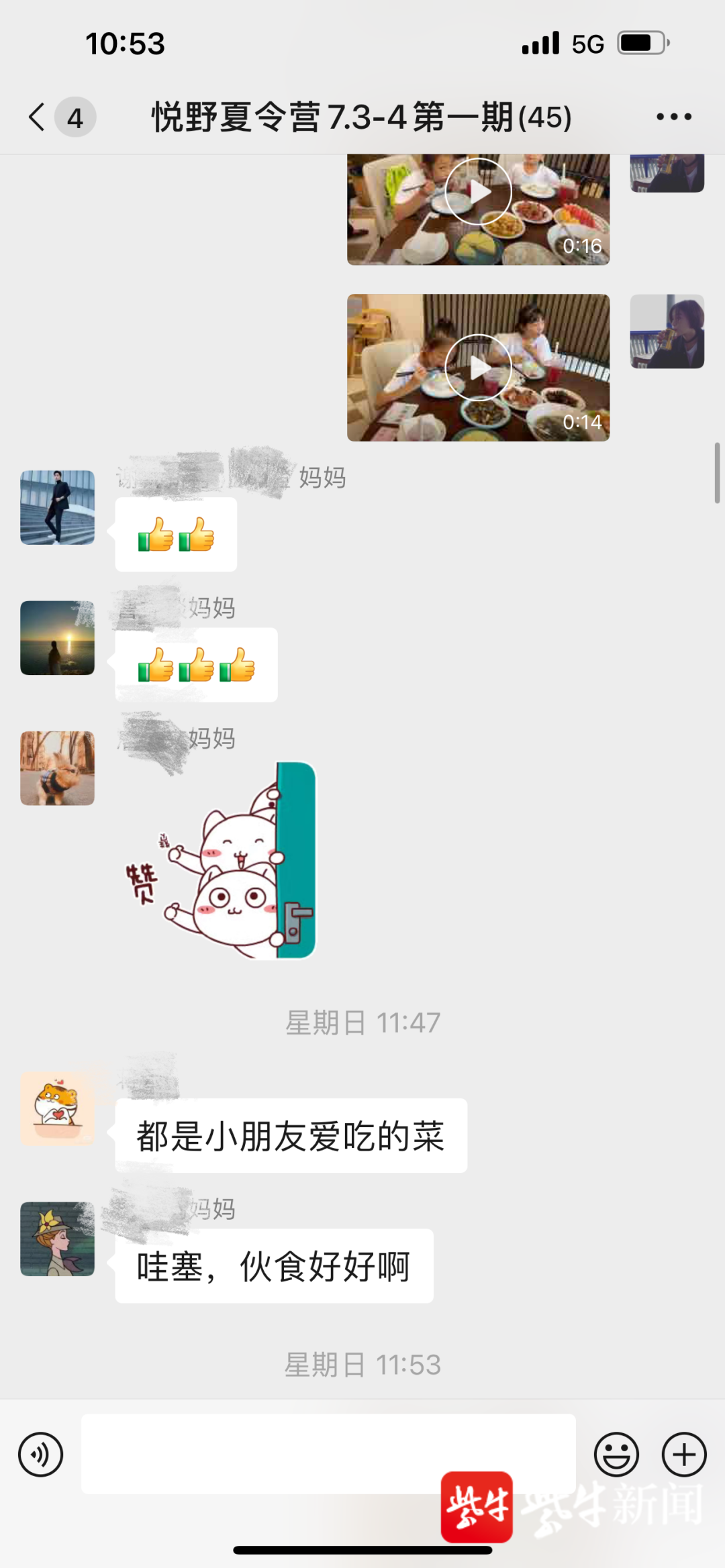Switch to voice message input
This screenshot has width=725, height=1568.
(40, 1455)
